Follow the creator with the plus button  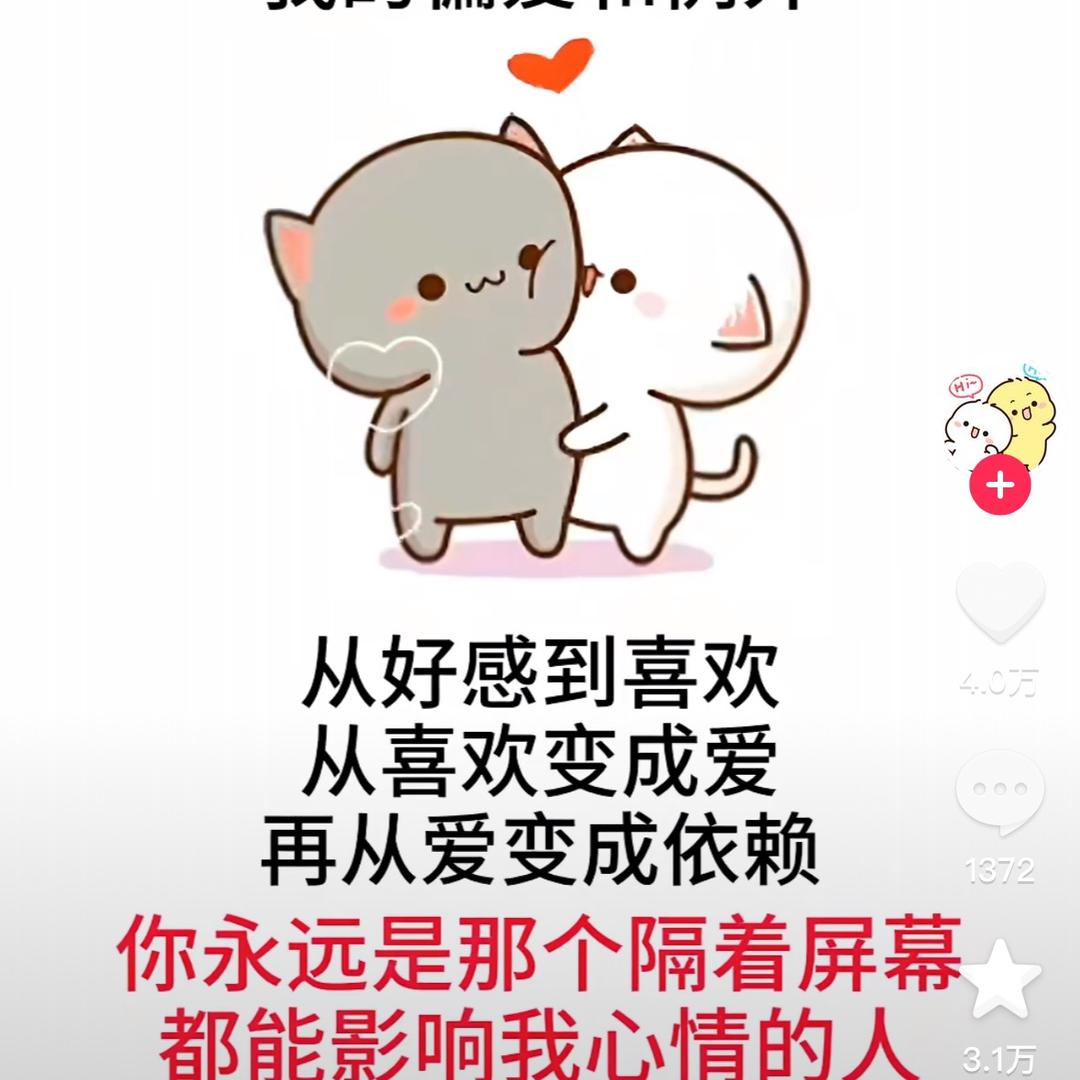(1000, 487)
